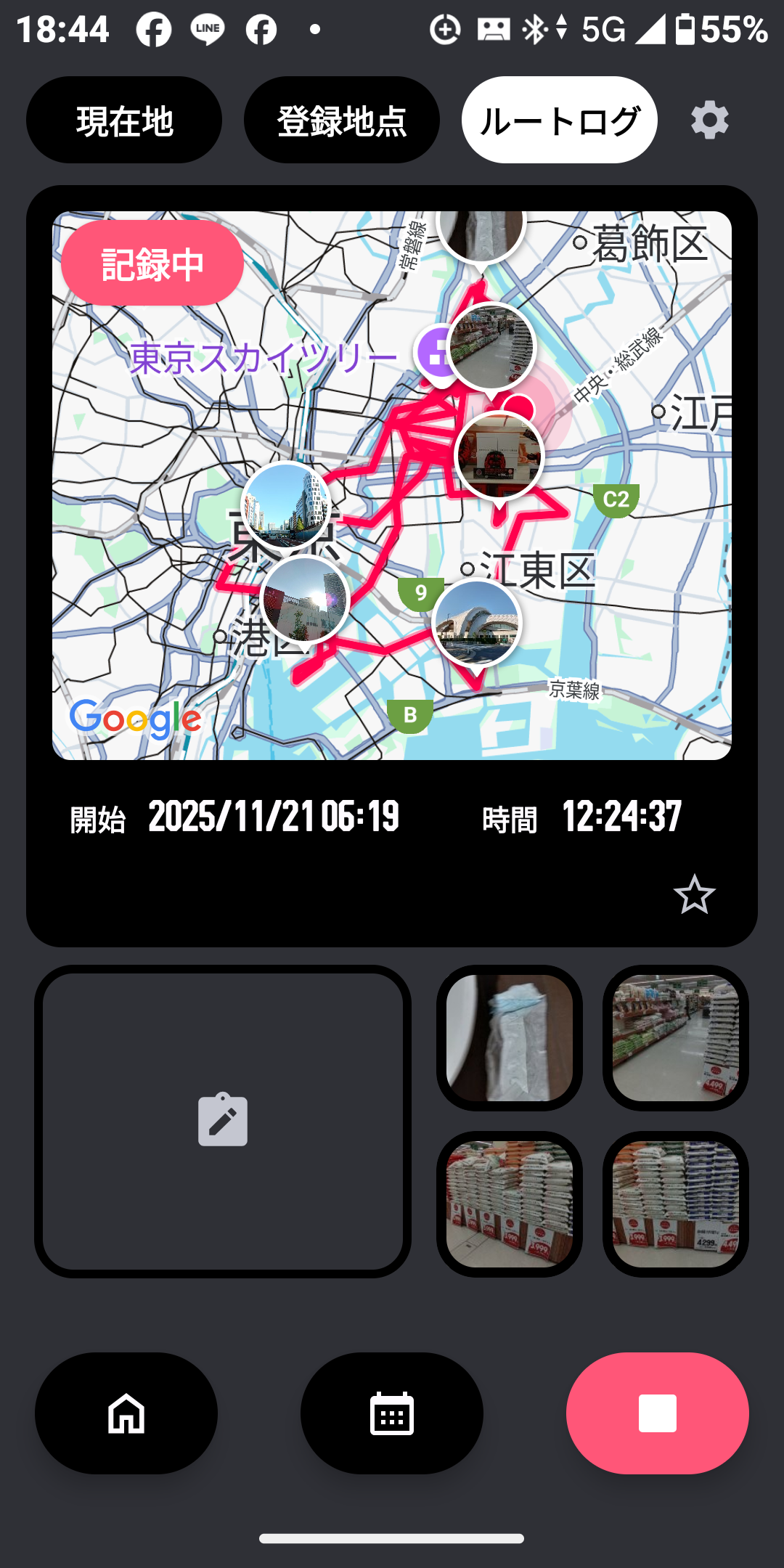The width and height of the screenshot is (784, 1568).
Task: Open the settings gear
Action: pos(709,121)
